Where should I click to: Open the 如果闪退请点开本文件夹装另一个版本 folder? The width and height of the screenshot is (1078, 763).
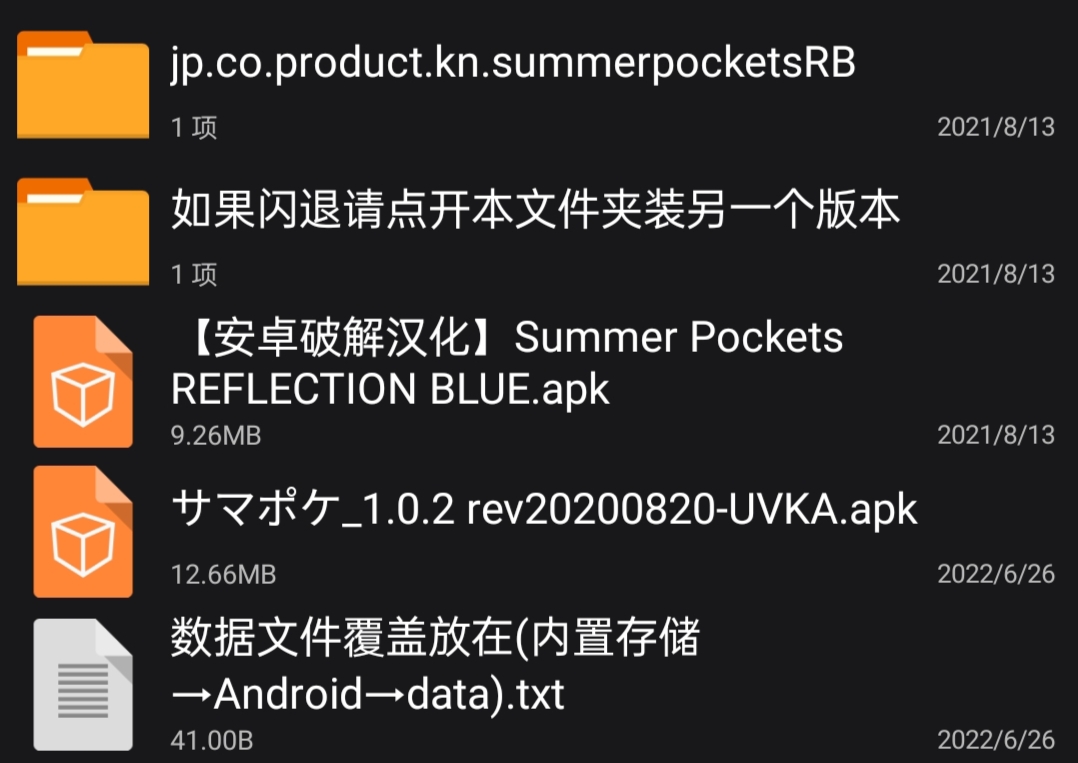[x=535, y=211]
